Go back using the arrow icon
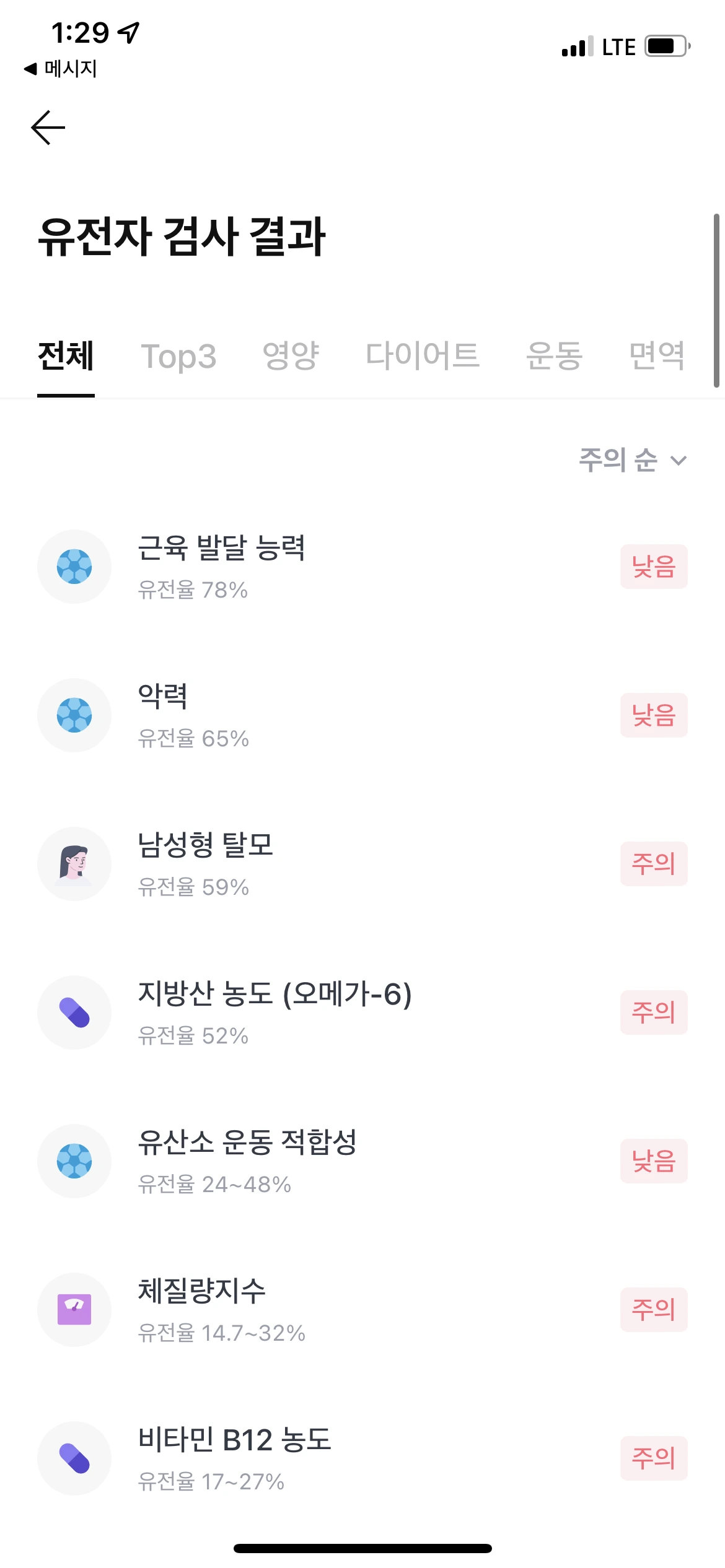The image size is (725, 1568). 48,128
